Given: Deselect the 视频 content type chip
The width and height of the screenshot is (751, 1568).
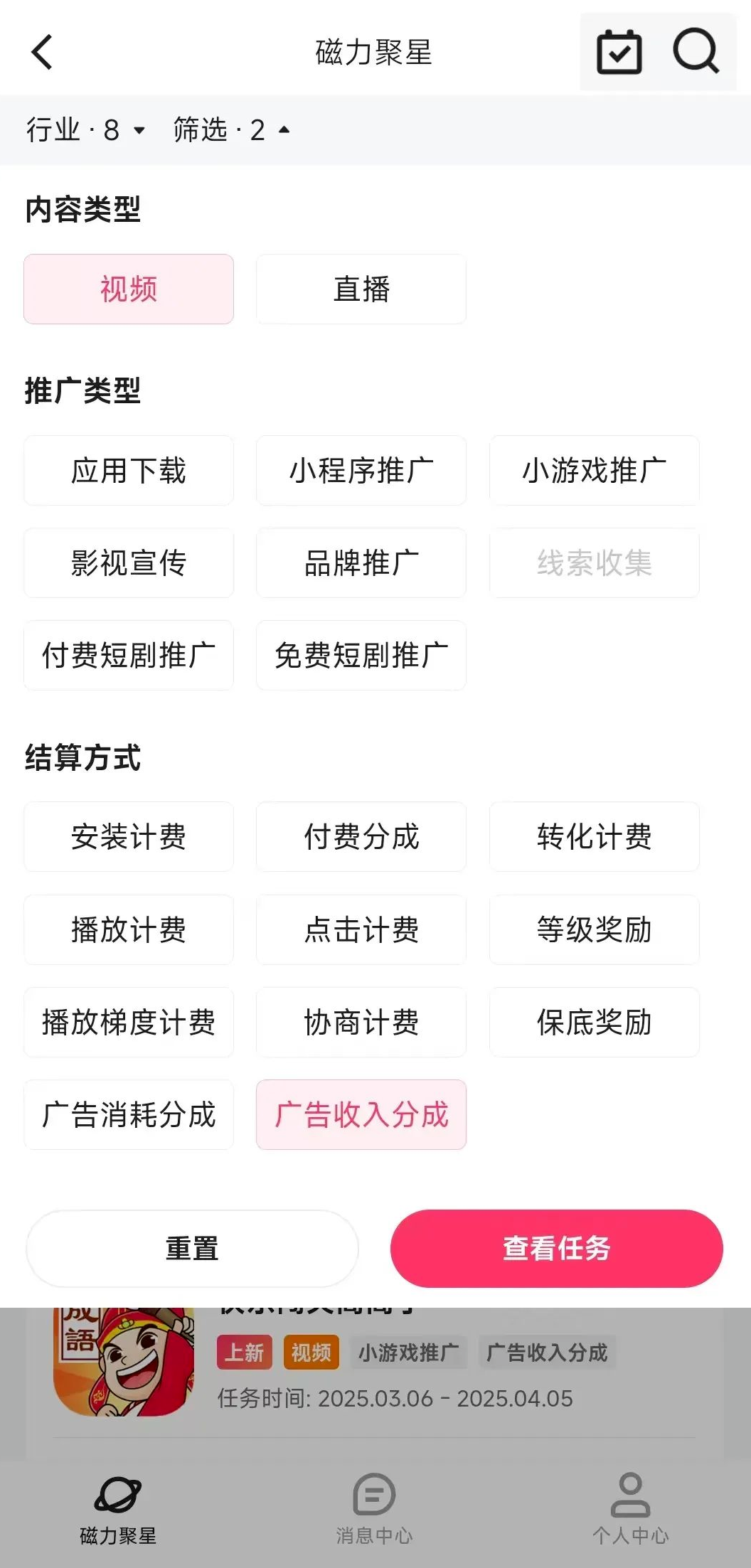Looking at the screenshot, I should pyautogui.click(x=129, y=289).
